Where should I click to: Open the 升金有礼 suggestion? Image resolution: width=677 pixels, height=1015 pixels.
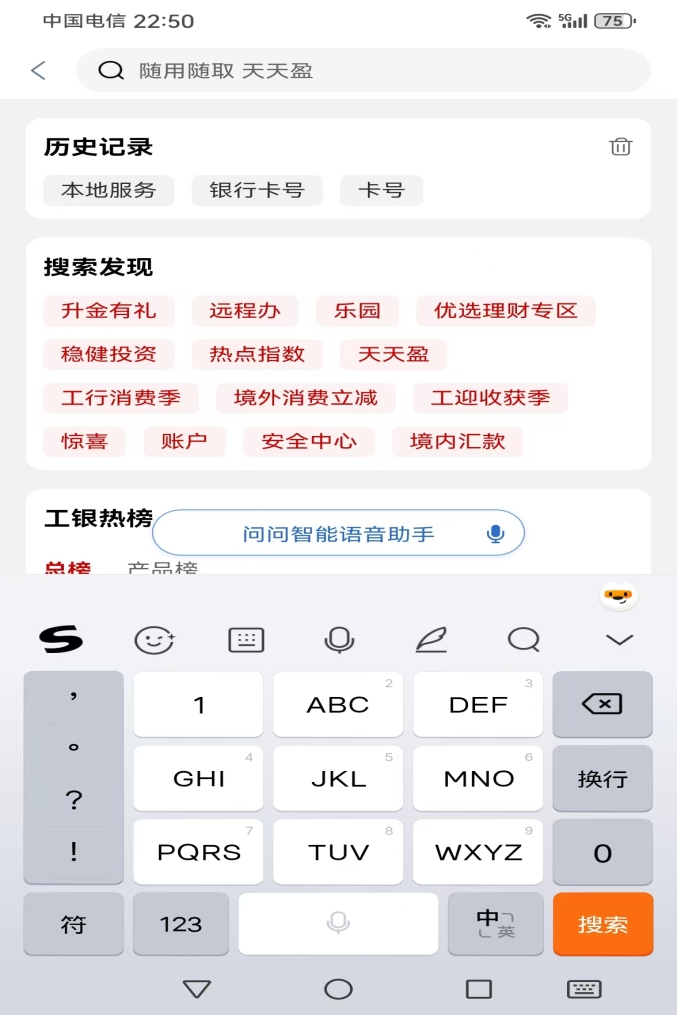(108, 310)
